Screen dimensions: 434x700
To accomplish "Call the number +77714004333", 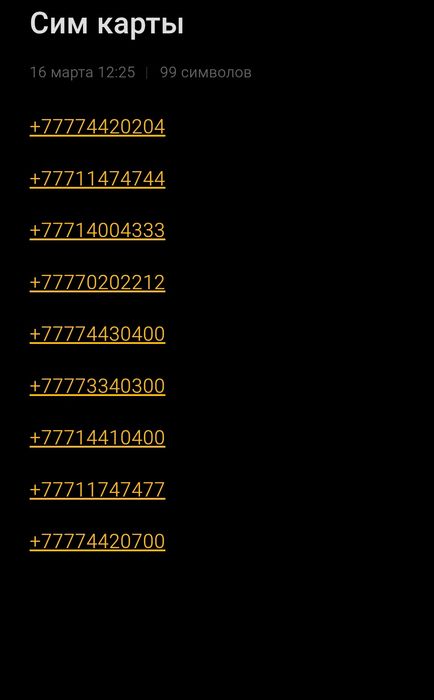I will [x=97, y=230].
